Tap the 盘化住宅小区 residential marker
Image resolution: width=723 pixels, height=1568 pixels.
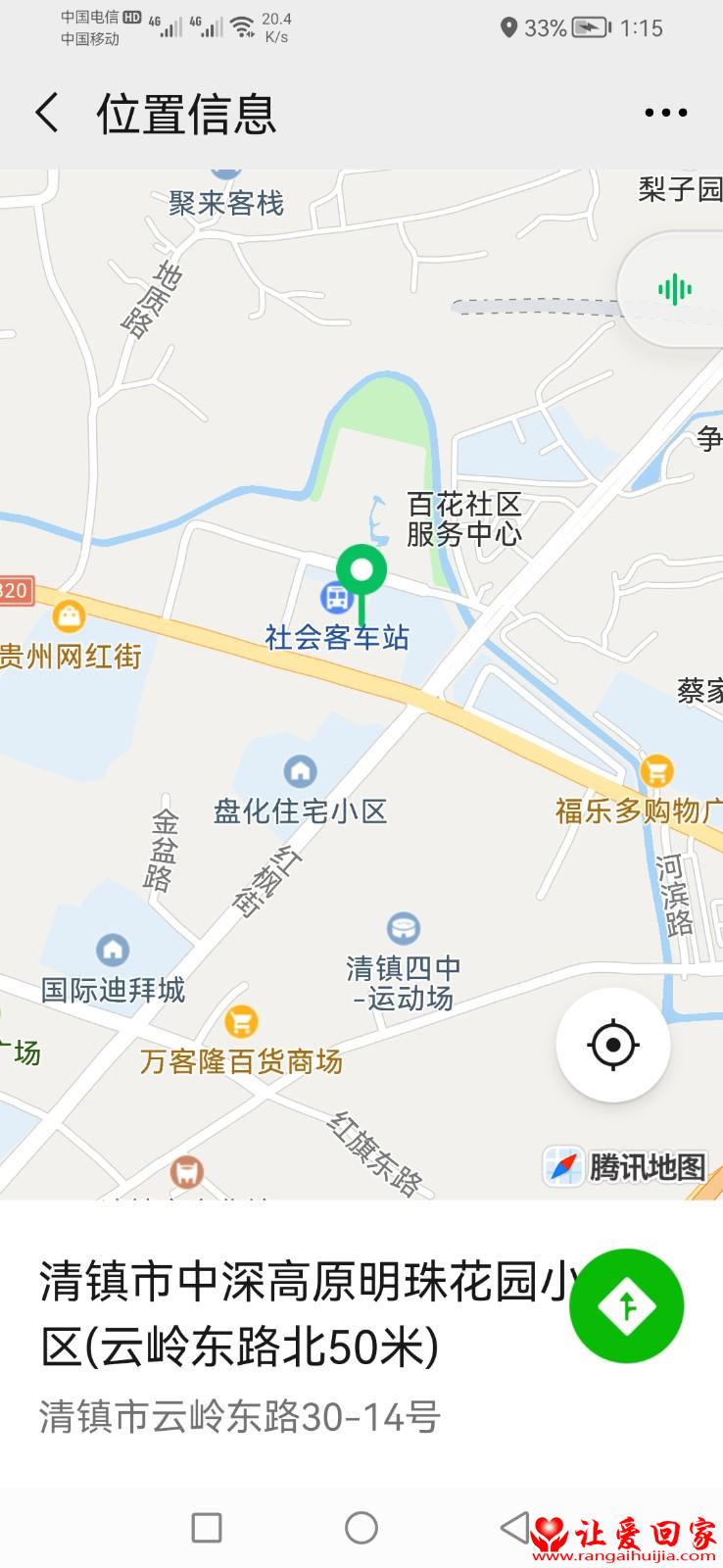click(300, 771)
